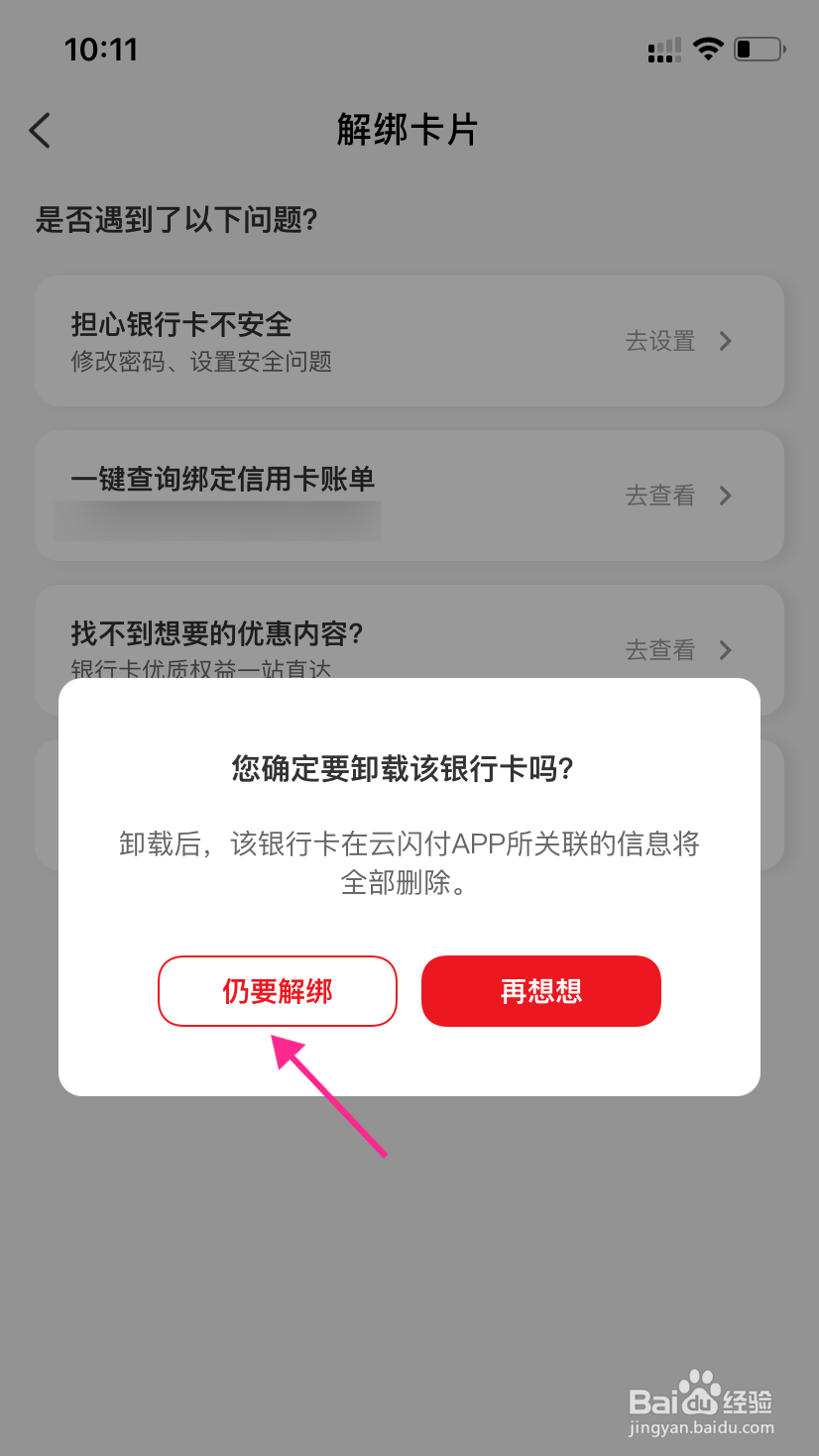The width and height of the screenshot is (819, 1456).
Task: Tap the back arrow at top left
Action: (x=39, y=130)
